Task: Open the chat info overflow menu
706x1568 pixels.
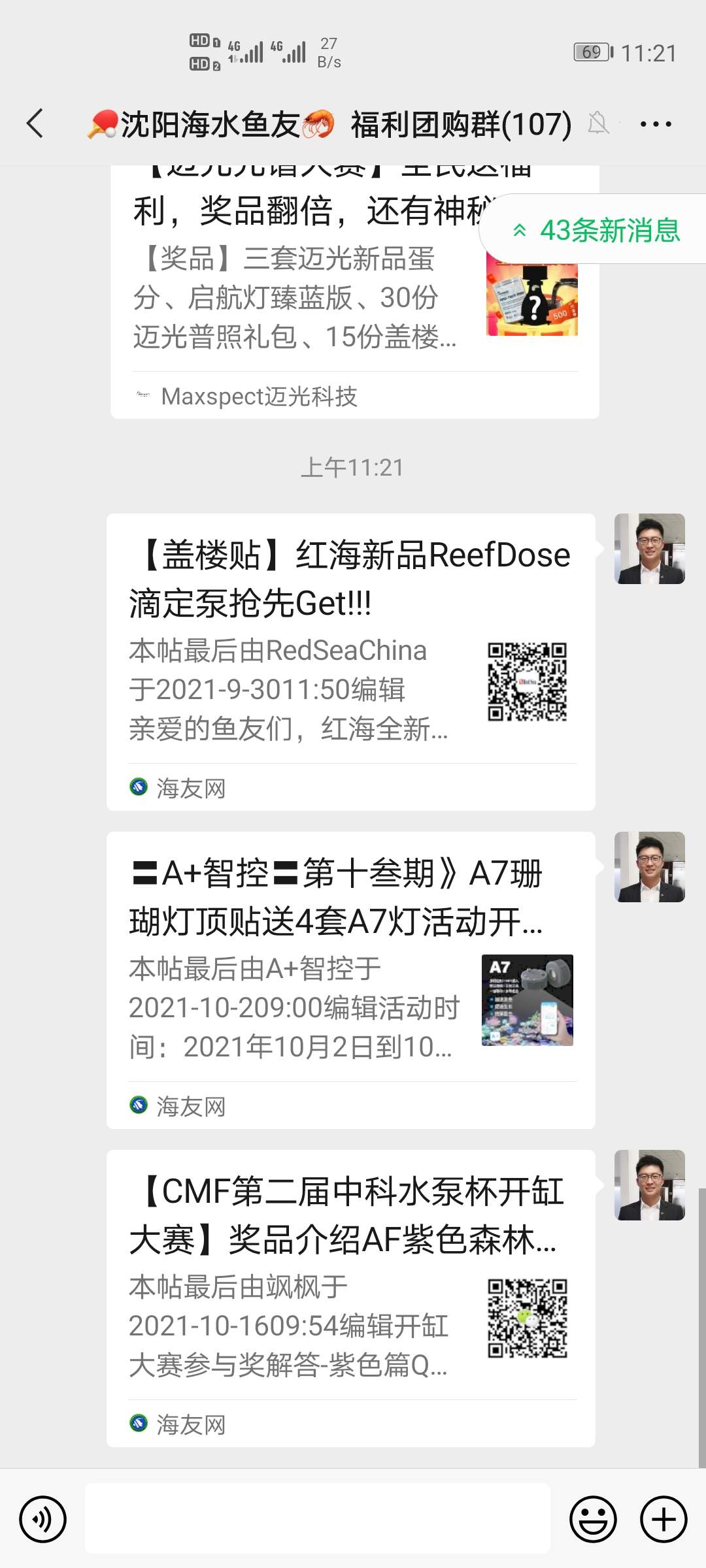Action: tap(656, 124)
